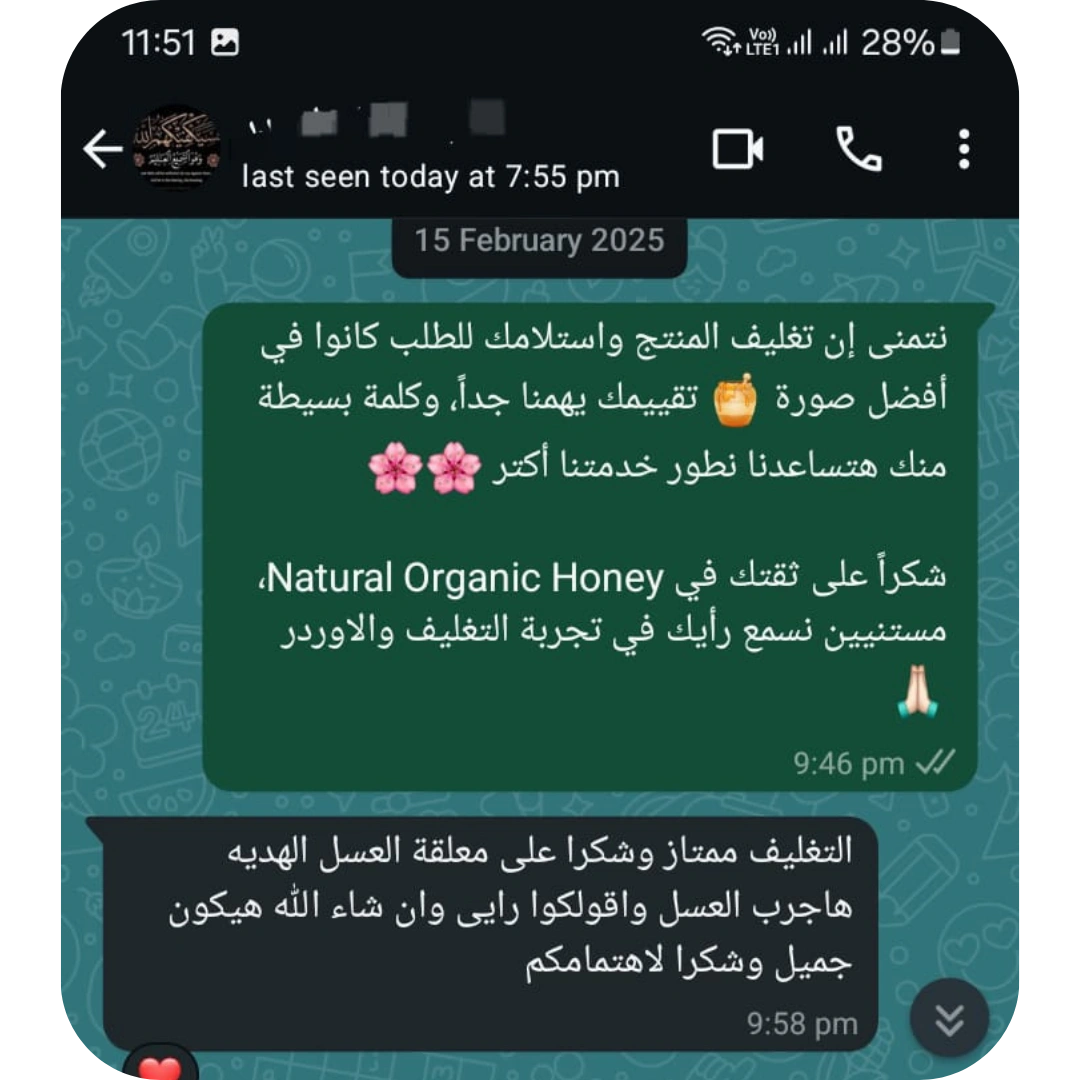Open the contact's profile picture
Viewport: 1080px width, 1080px height.
tap(177, 150)
